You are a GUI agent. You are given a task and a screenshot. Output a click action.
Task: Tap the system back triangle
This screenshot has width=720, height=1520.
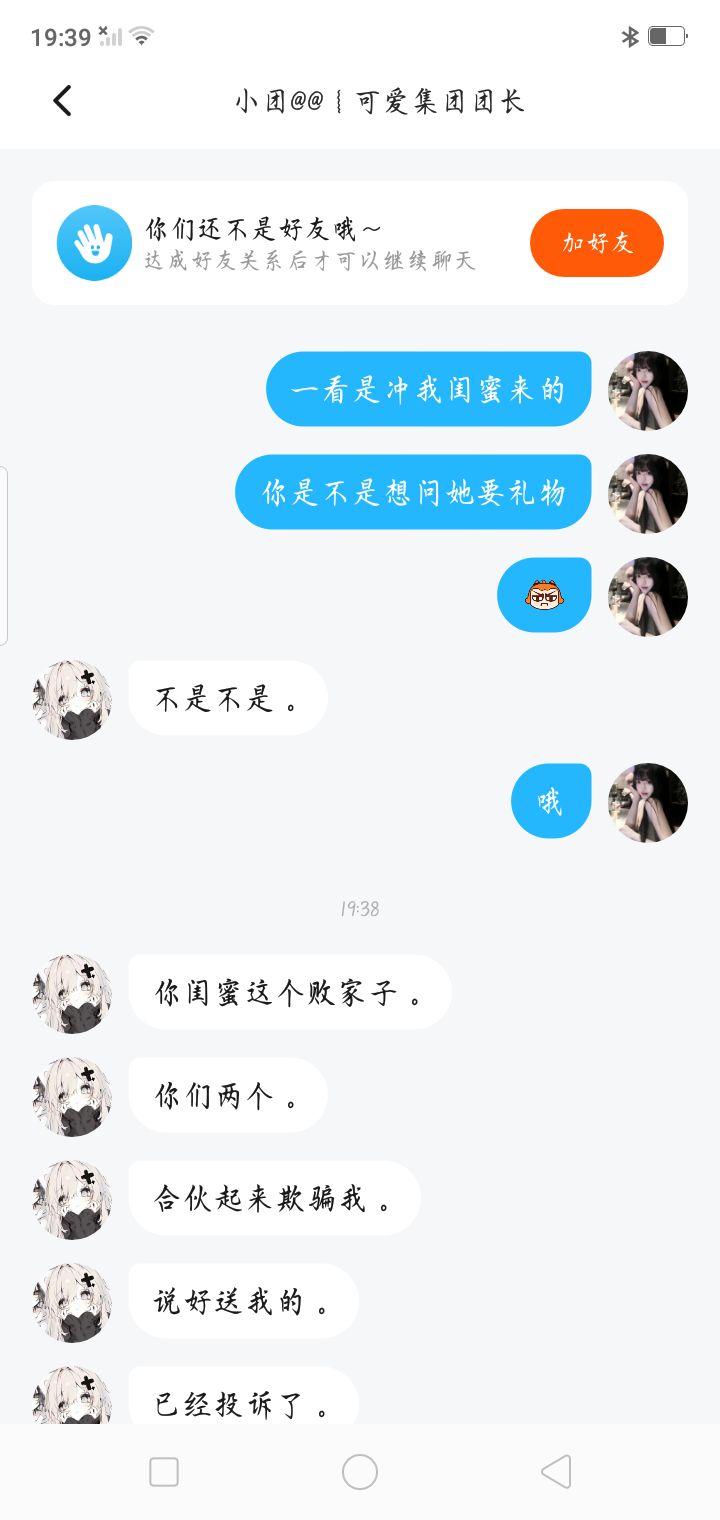pyautogui.click(x=556, y=1472)
